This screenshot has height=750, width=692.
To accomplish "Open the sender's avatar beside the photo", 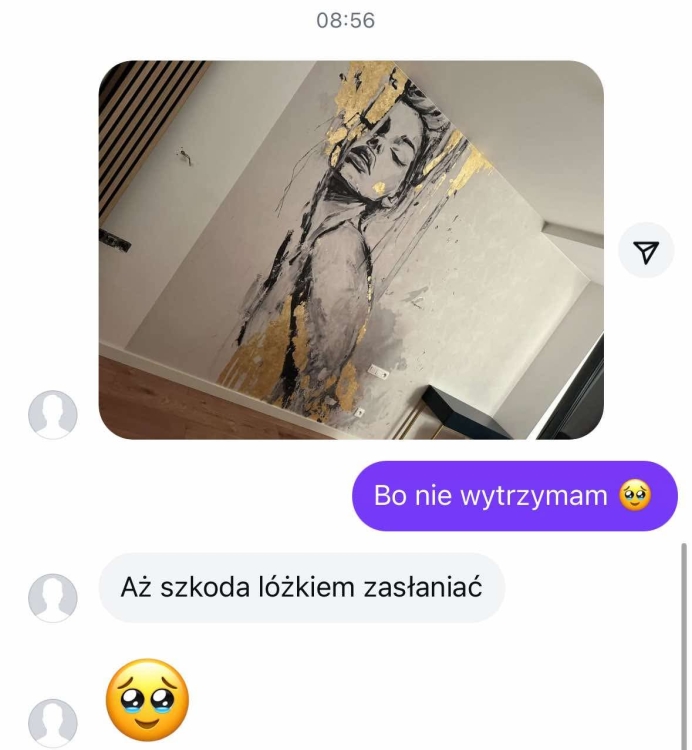I will coord(53,415).
